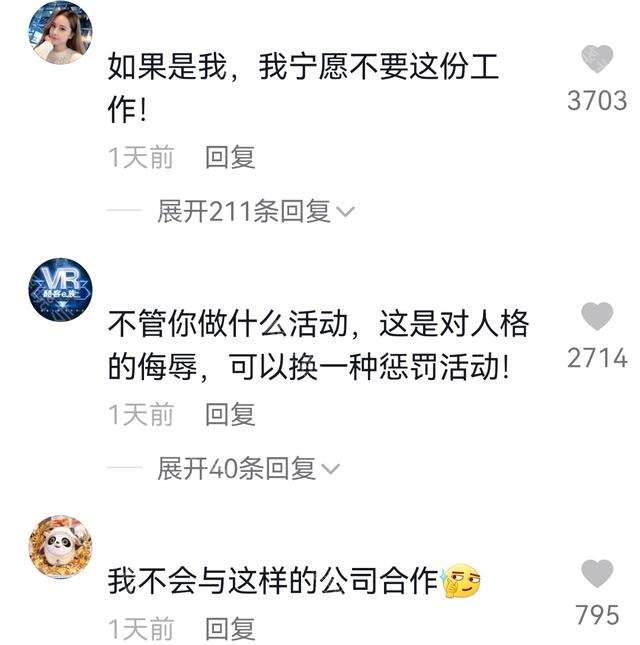Like the comment with 2714 likes
Screen dimensions: 640x645
pos(597,317)
